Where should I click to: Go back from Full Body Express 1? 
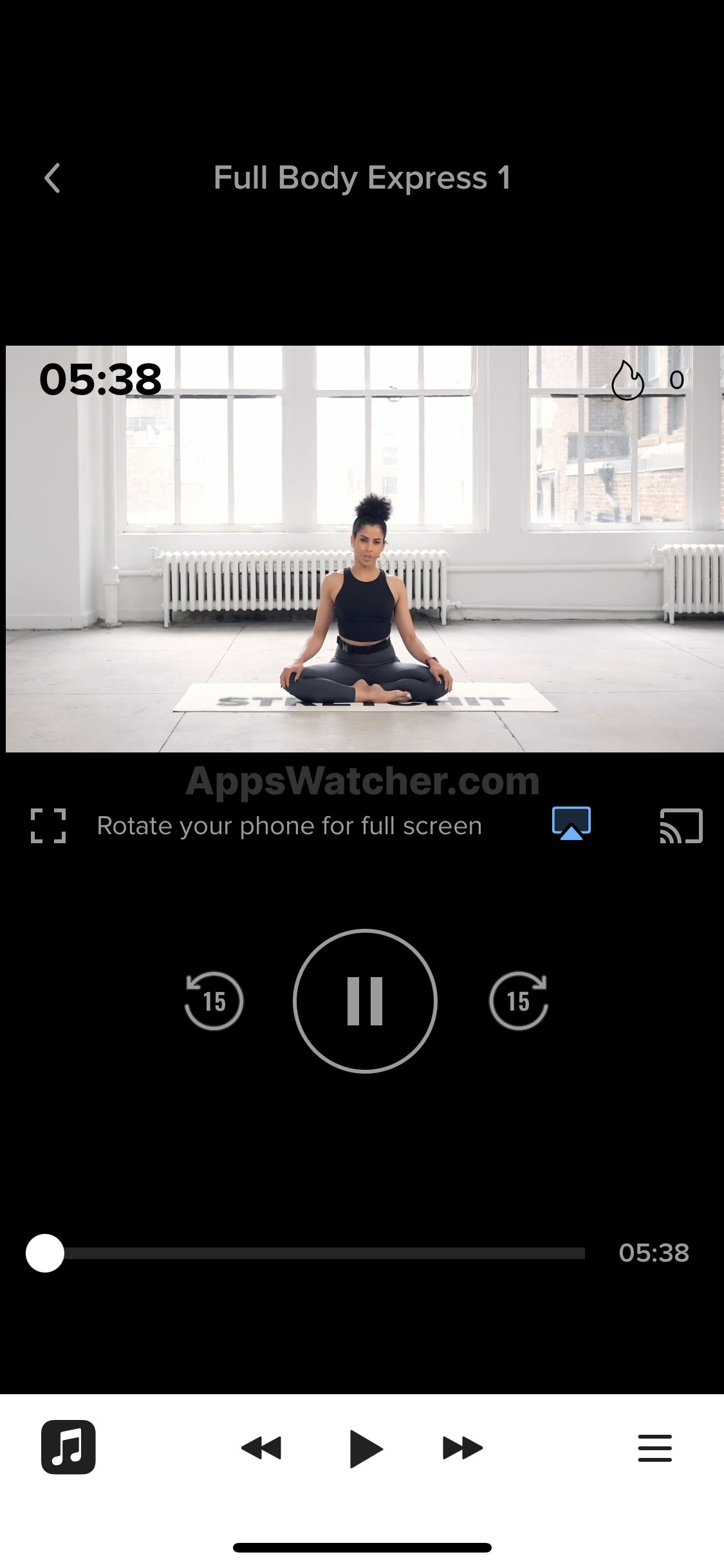pos(52,178)
